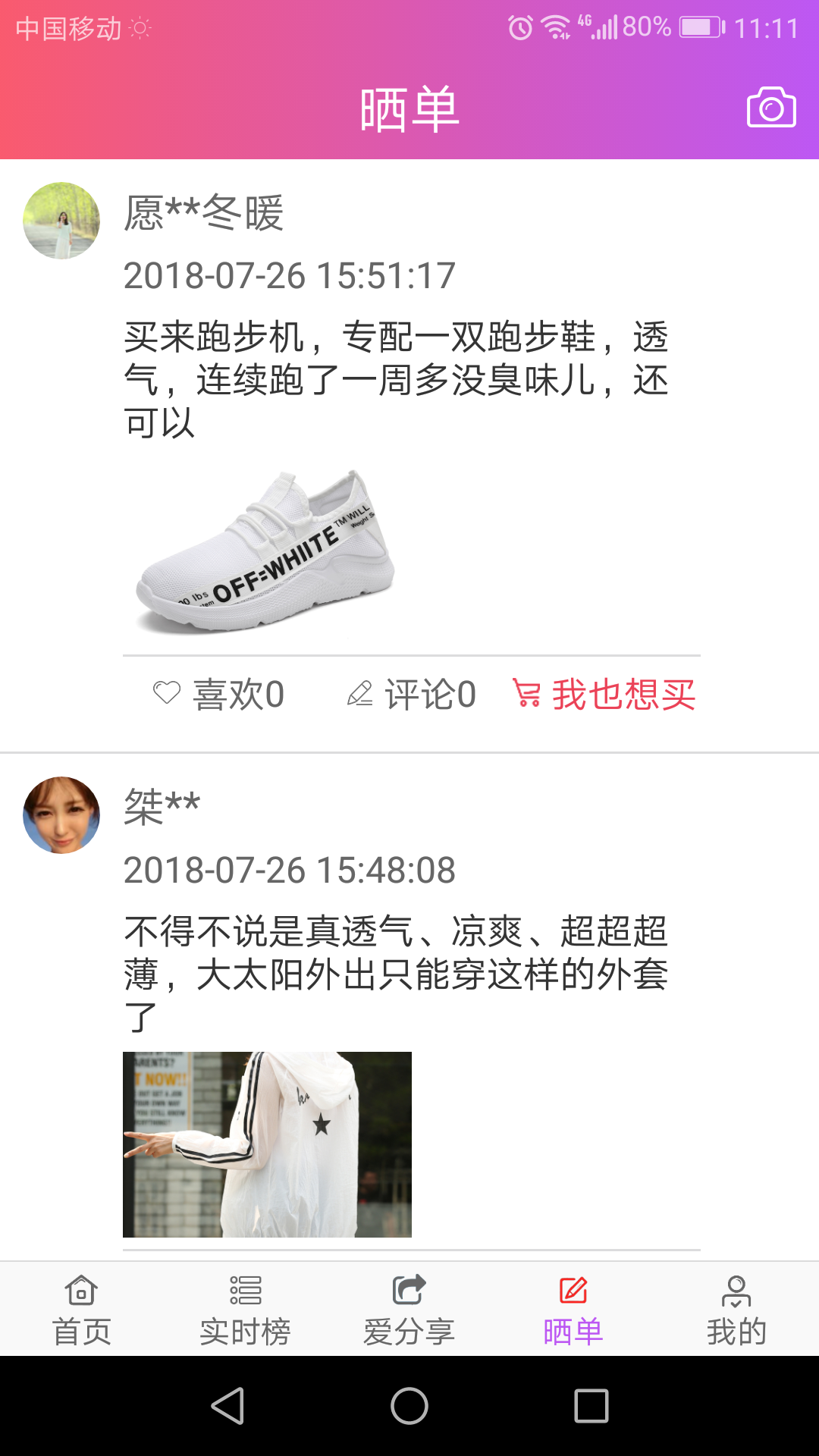The width and height of the screenshot is (819, 1456).
Task: View the avatar of user 桀**
Action: coord(61,815)
